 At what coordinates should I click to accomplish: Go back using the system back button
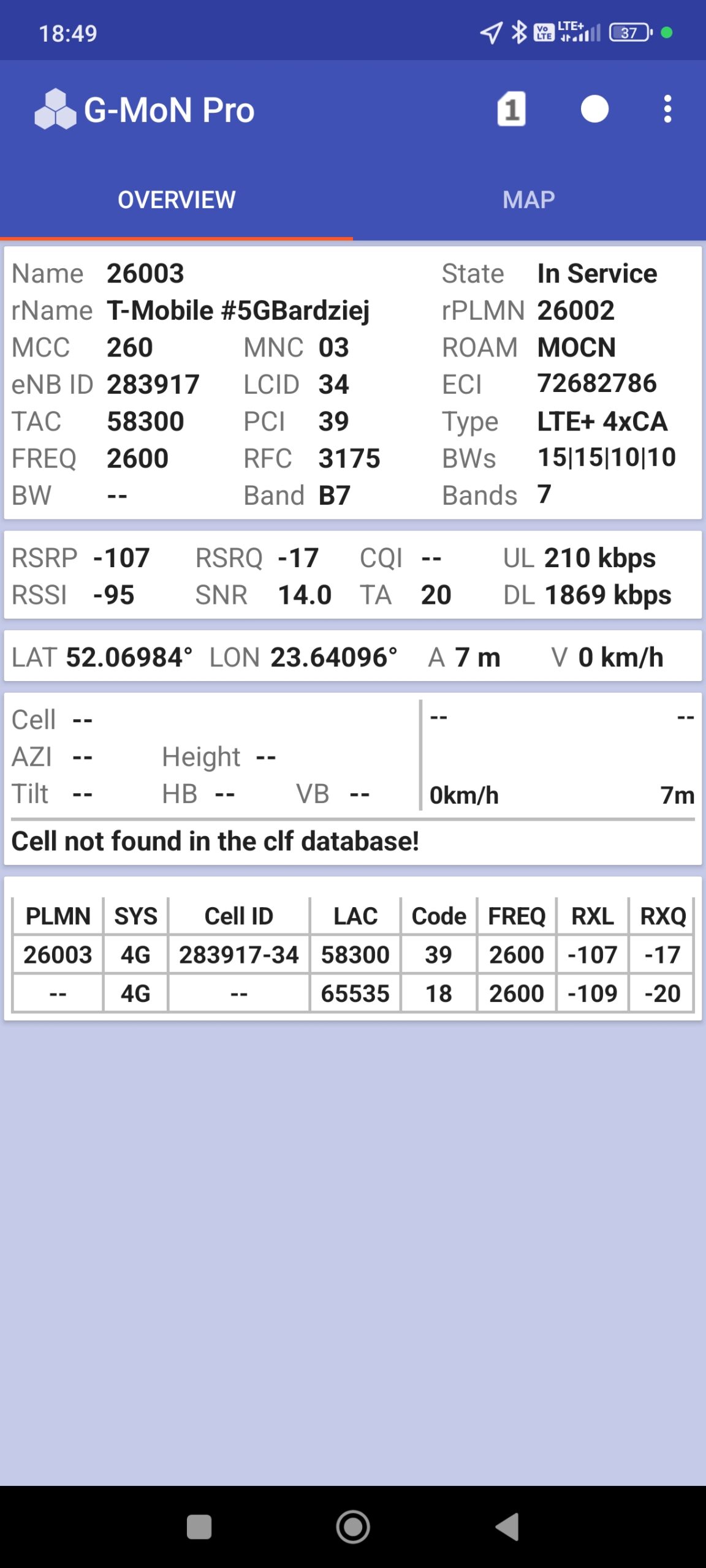pyautogui.click(x=507, y=1526)
